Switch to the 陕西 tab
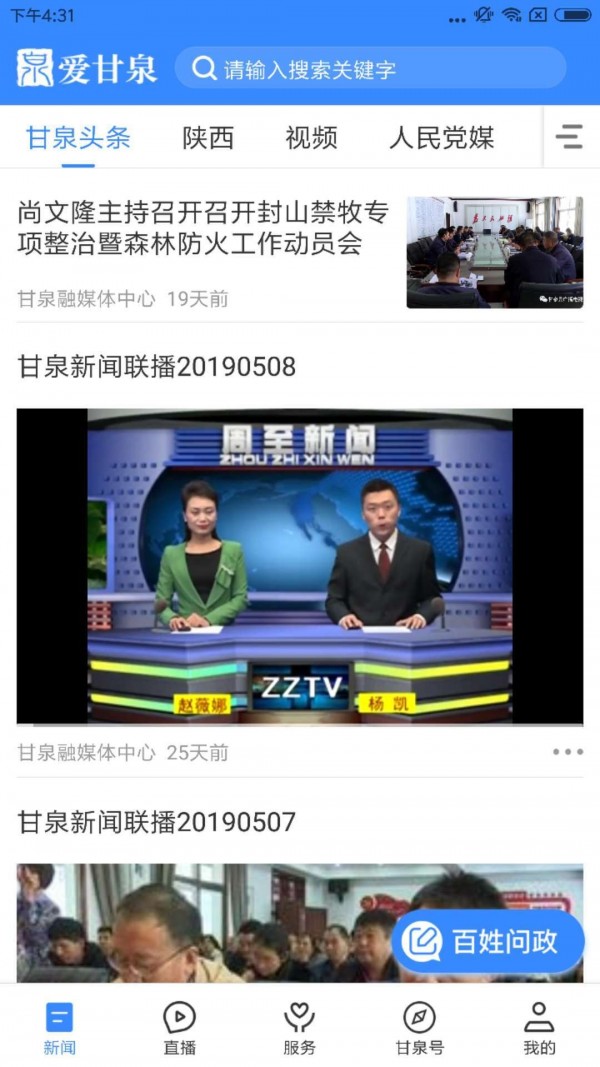The width and height of the screenshot is (600, 1067). point(208,137)
